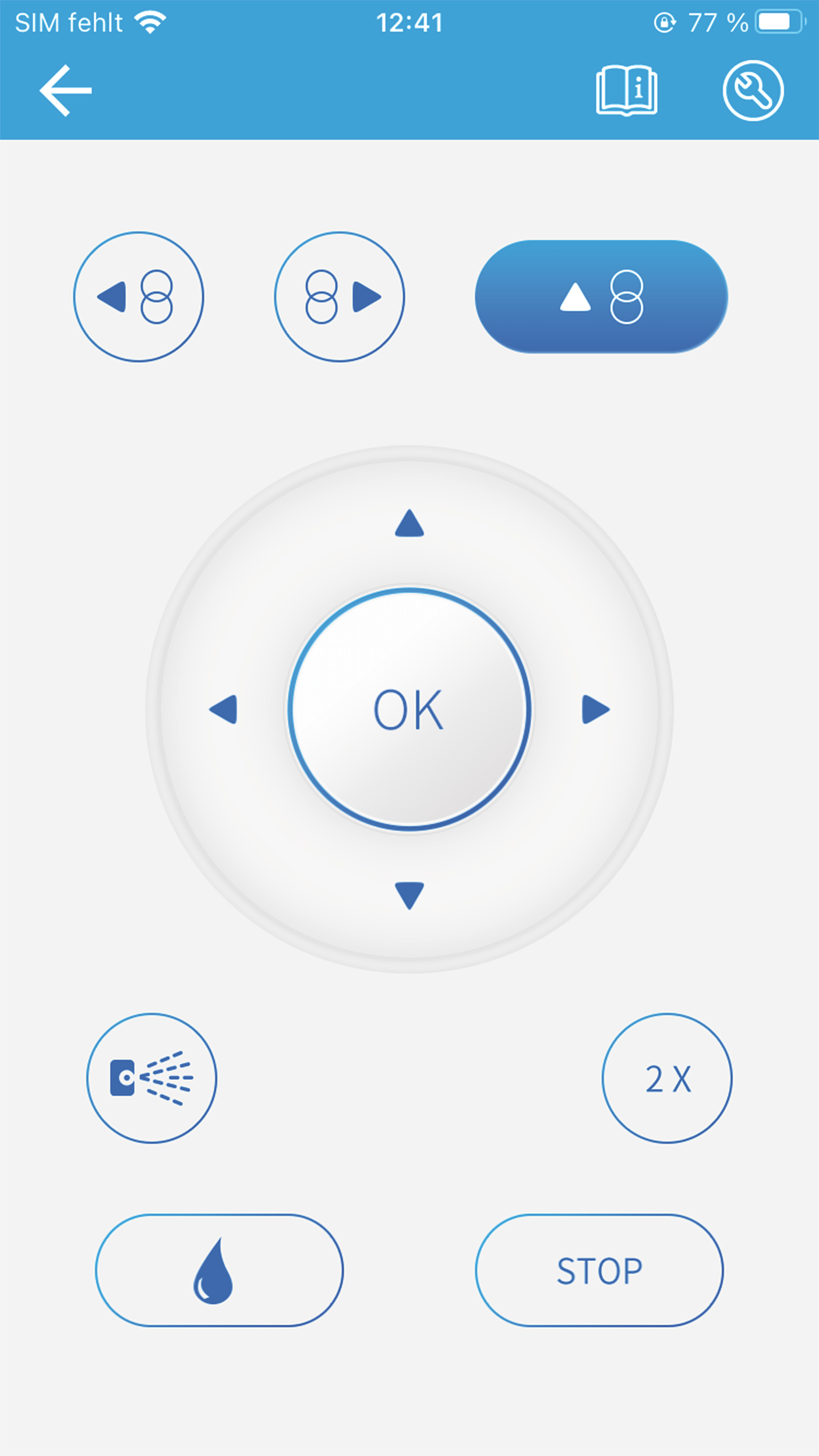Tap the highlighted up-arrow circles button

click(x=601, y=297)
